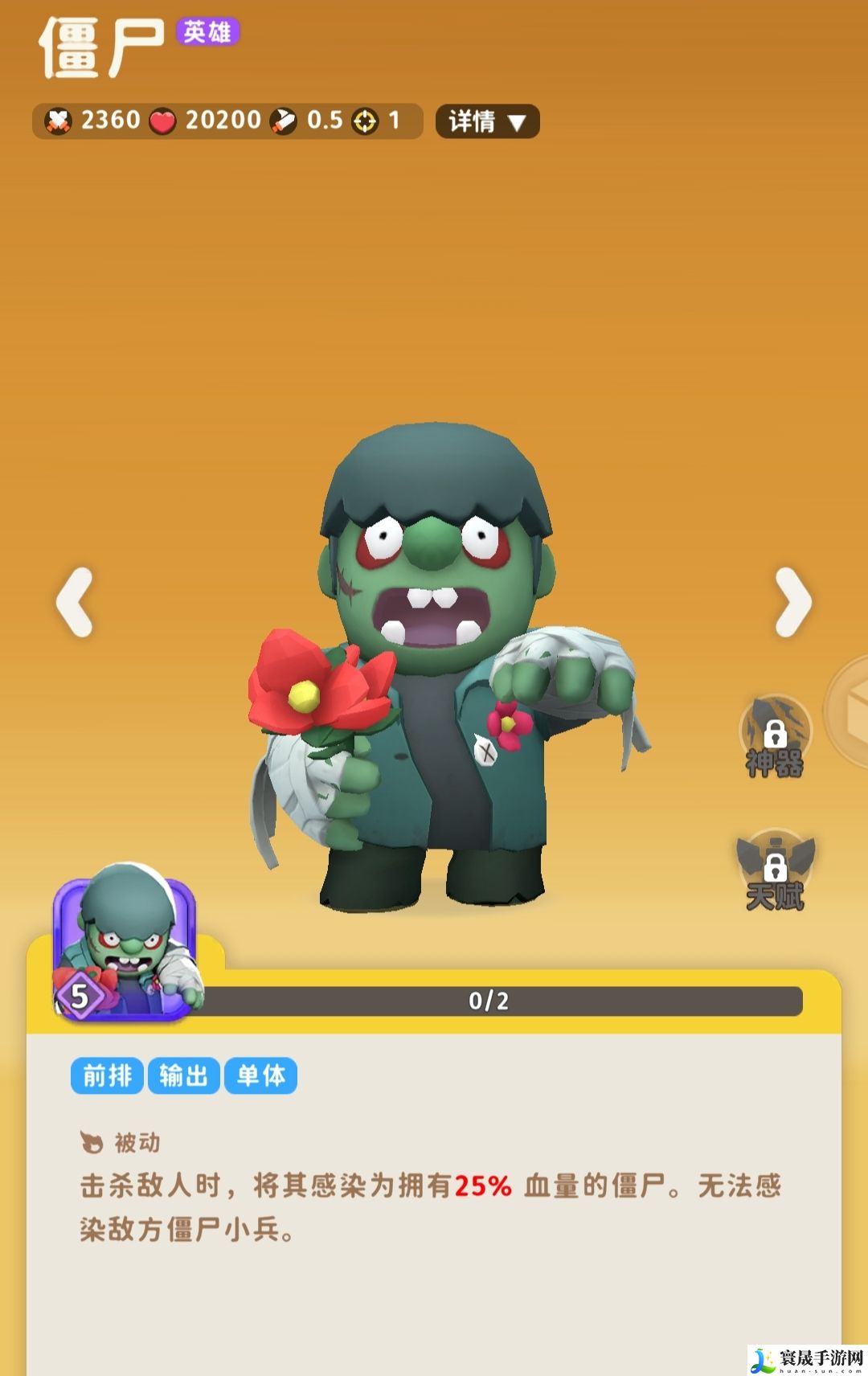The height and width of the screenshot is (1376, 868).
Task: Expand the 详情 details dropdown
Action: tap(487, 121)
